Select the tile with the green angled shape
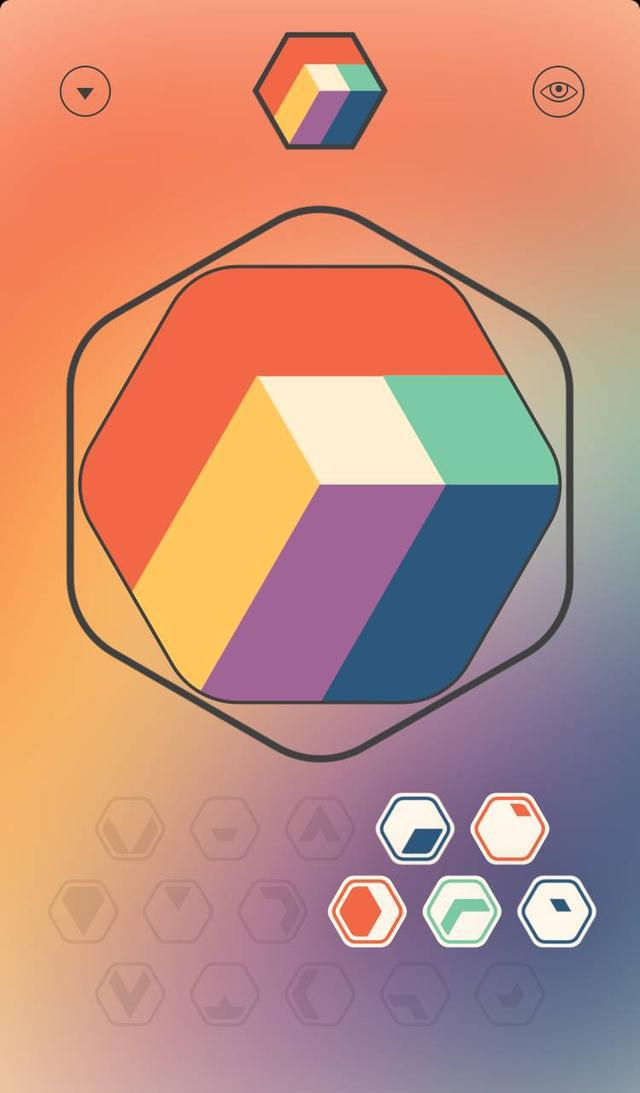 [x=462, y=911]
